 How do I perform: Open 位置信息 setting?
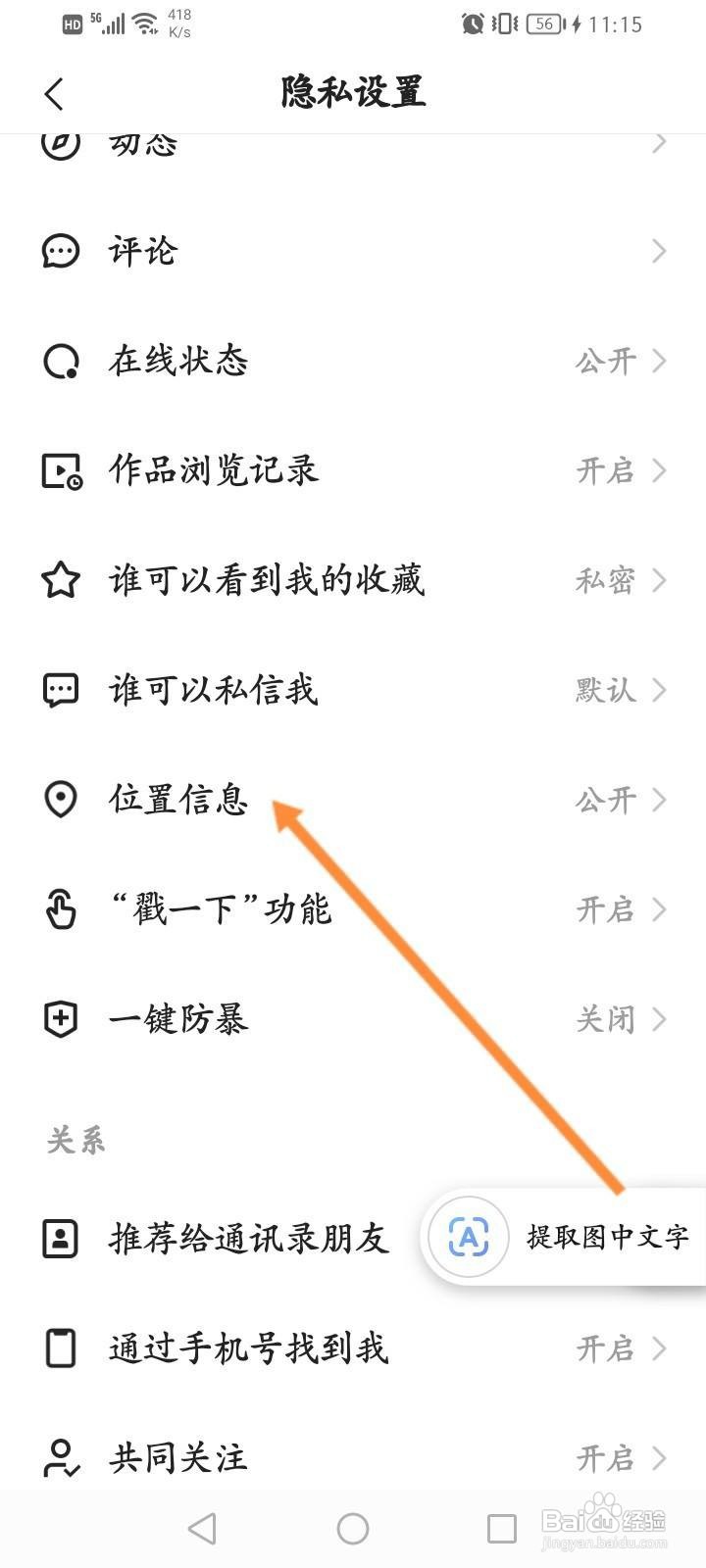pos(353,801)
